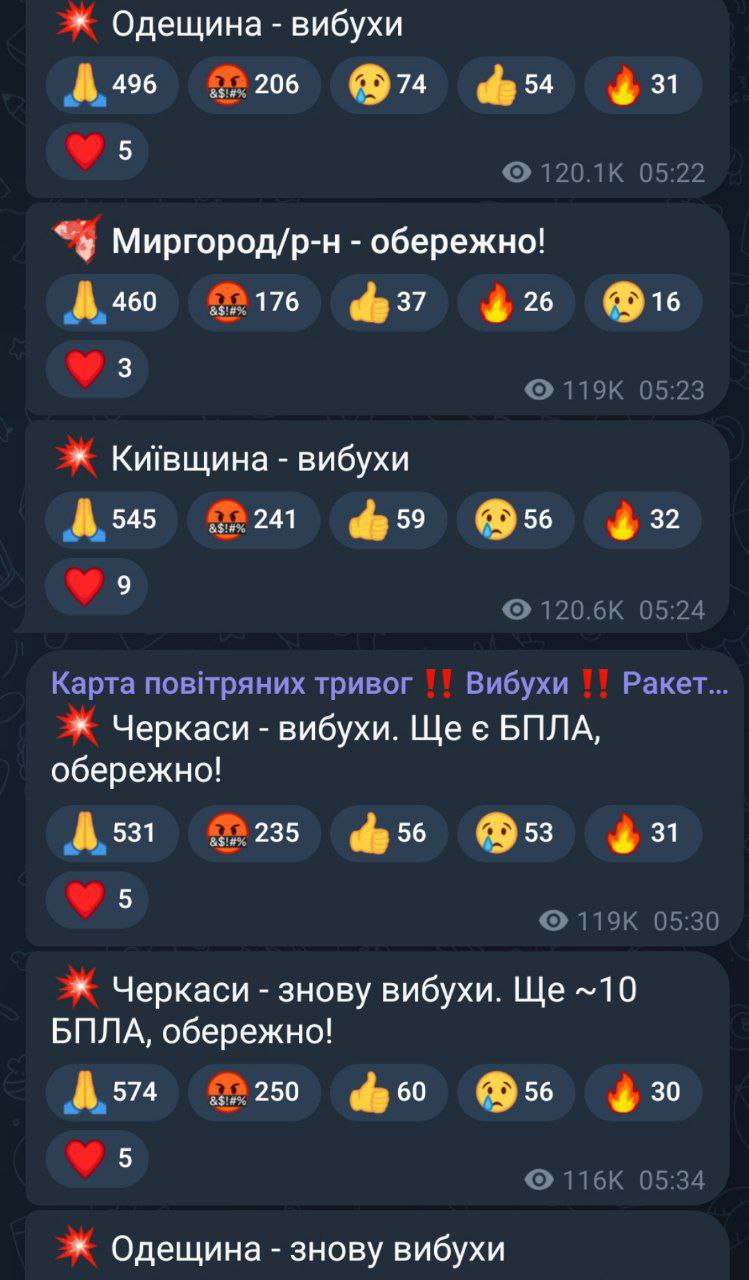Tap heart reaction 5 under Одещина - вибухи
The width and height of the screenshot is (749, 1280).
(x=97, y=151)
